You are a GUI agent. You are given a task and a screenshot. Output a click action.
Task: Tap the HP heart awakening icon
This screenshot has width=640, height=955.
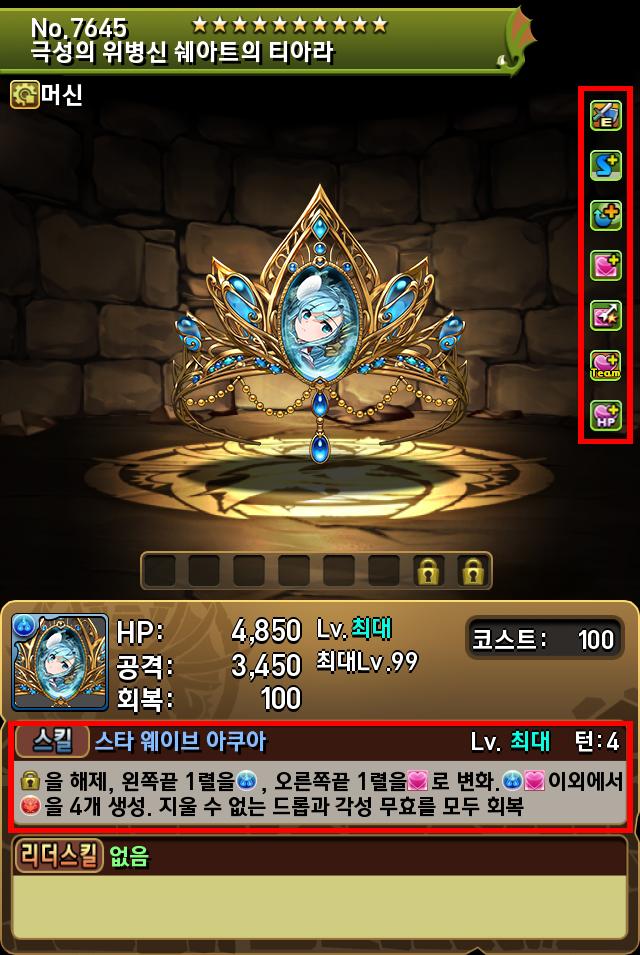tap(606, 414)
